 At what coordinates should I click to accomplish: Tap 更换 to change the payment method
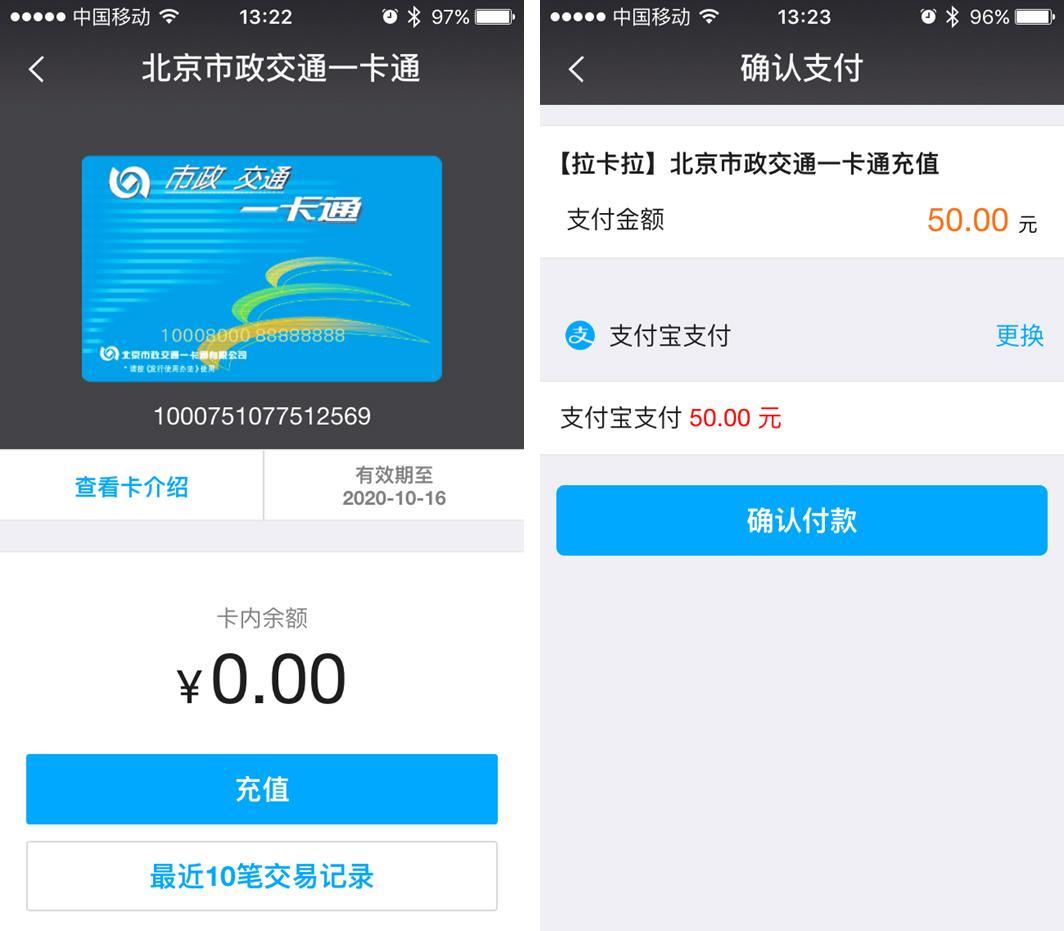[1019, 335]
